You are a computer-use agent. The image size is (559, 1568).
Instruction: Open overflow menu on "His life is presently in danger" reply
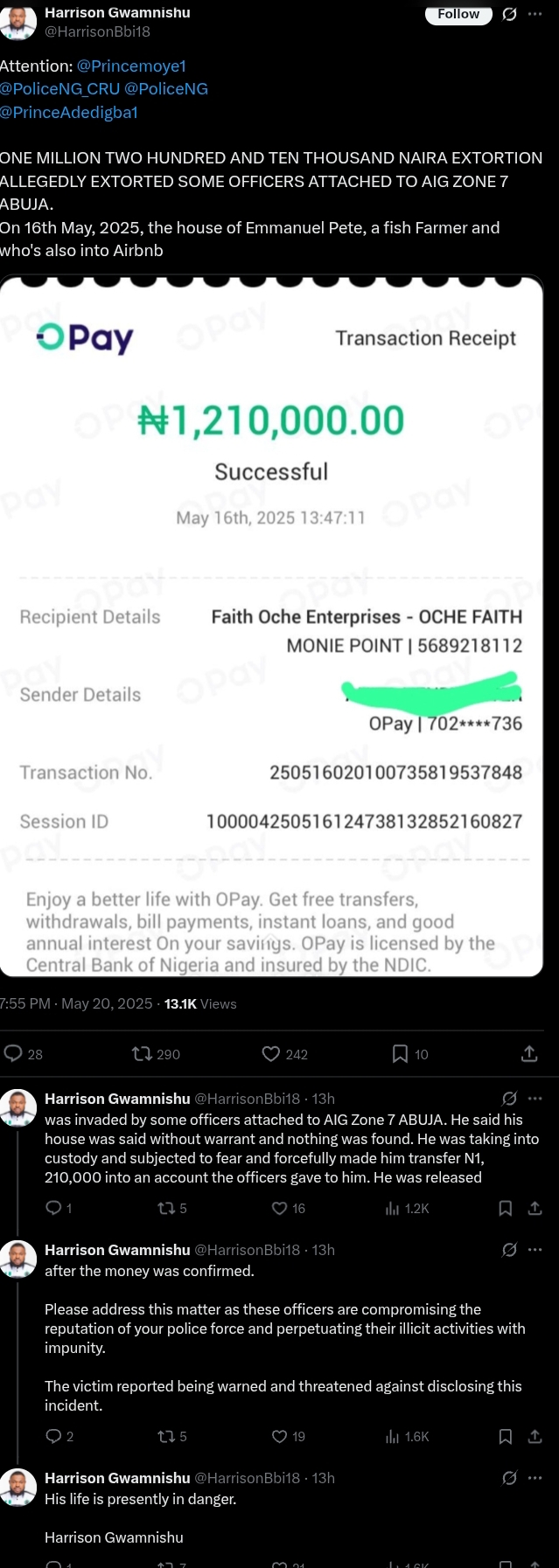(x=535, y=1478)
